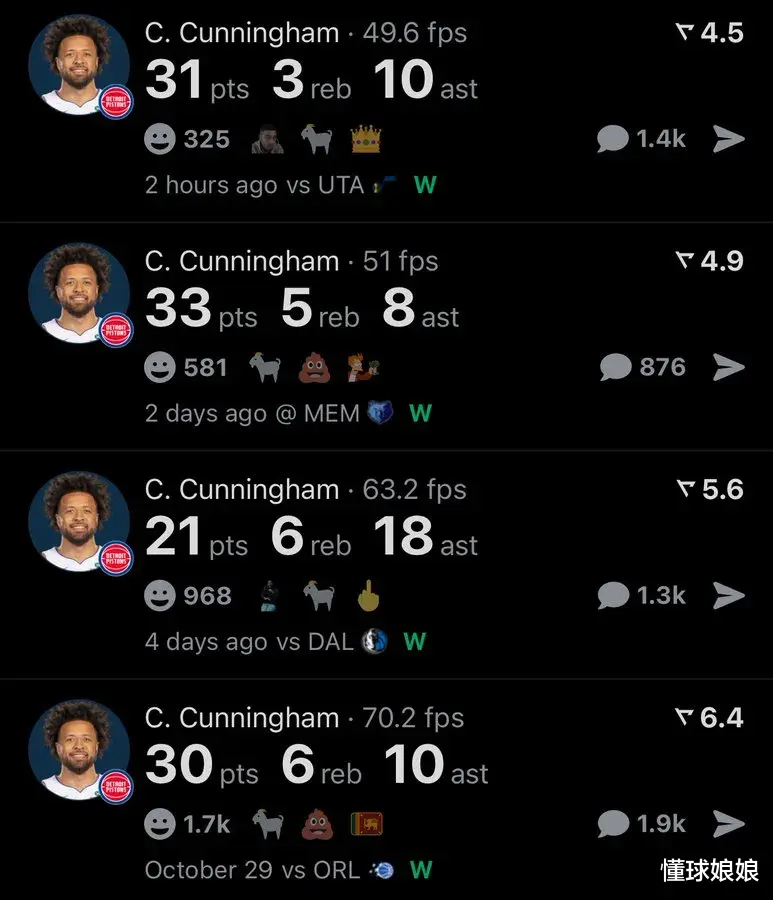The height and width of the screenshot is (900, 773).
Task: React to the game at MEM
Action: (160, 367)
